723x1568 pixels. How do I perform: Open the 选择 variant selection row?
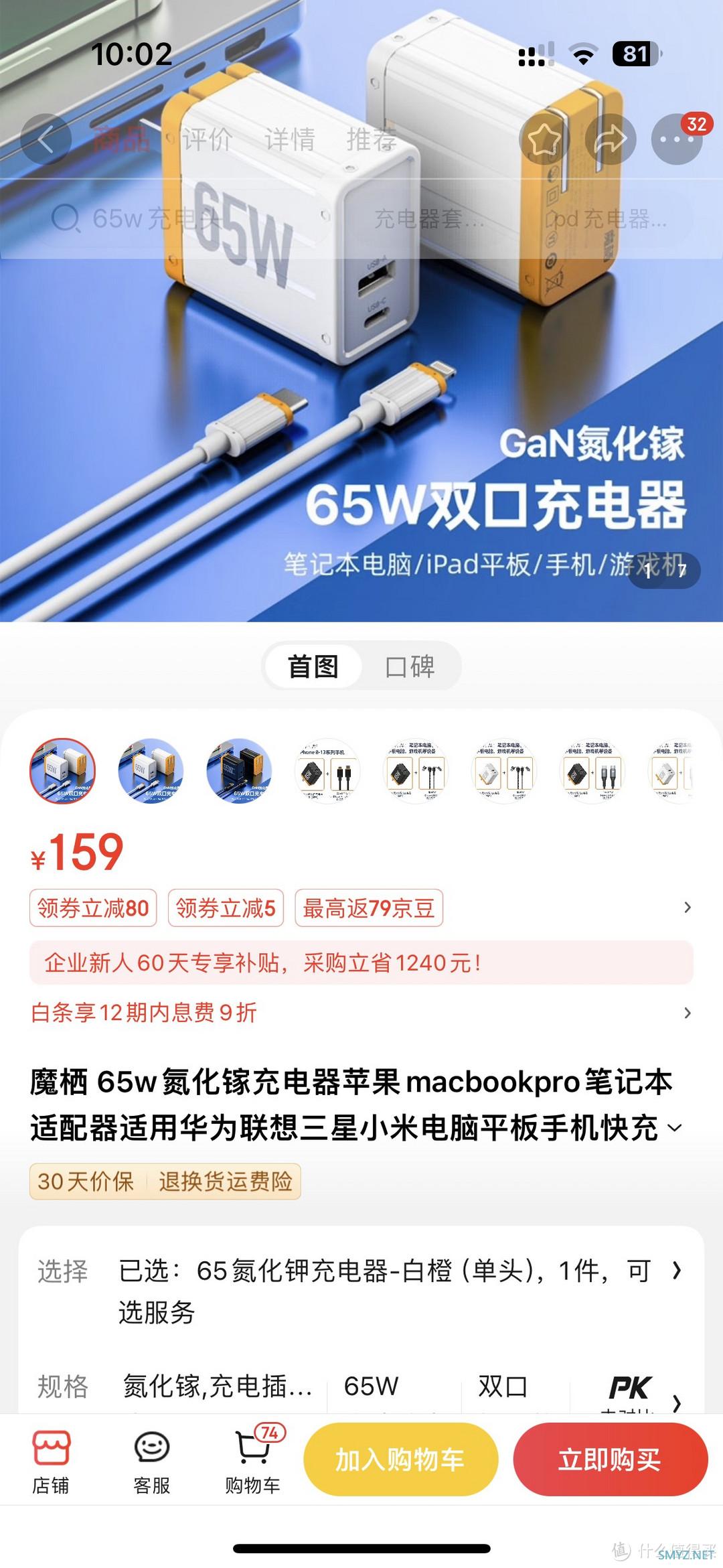(361, 1290)
